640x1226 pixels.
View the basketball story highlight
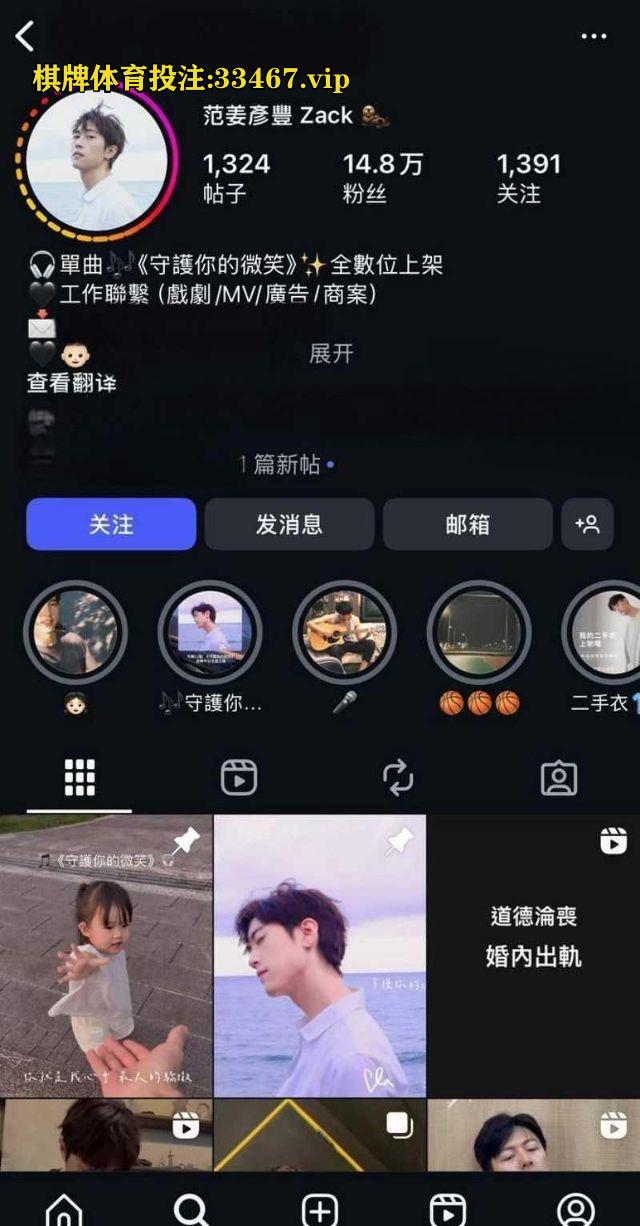[x=479, y=633]
